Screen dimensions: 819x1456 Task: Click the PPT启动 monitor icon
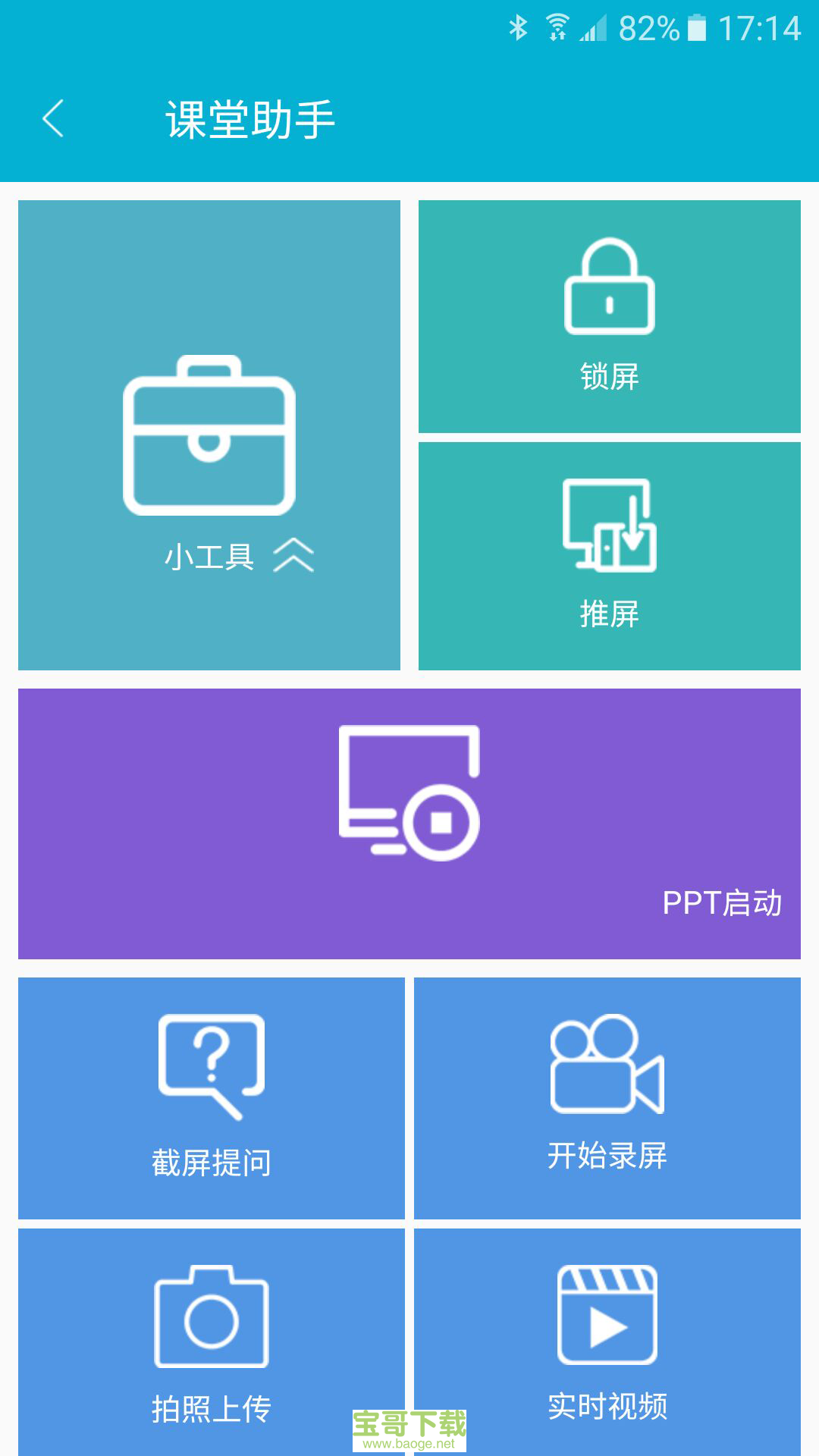pos(409,792)
